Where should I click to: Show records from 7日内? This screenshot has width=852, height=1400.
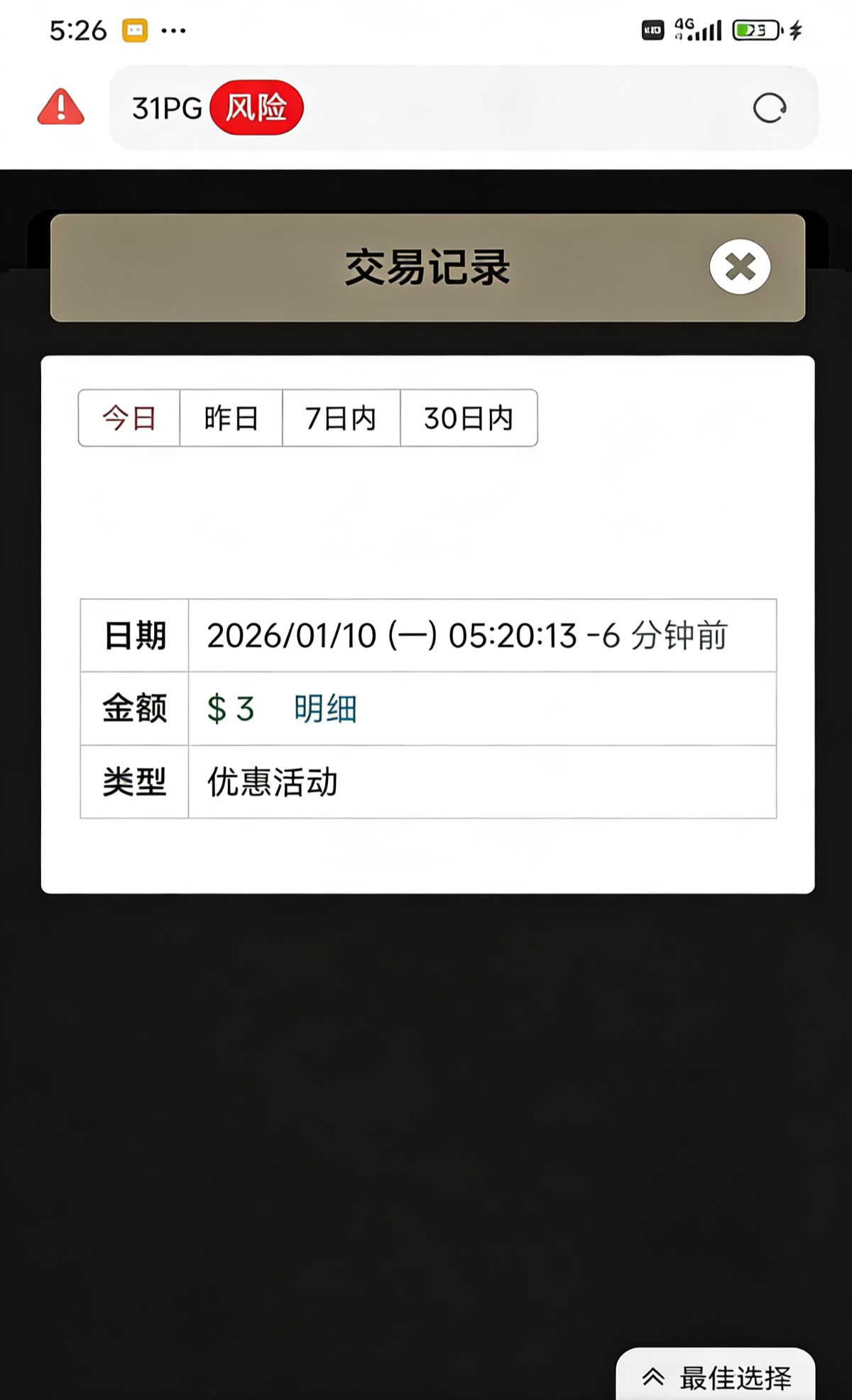pyautogui.click(x=341, y=418)
